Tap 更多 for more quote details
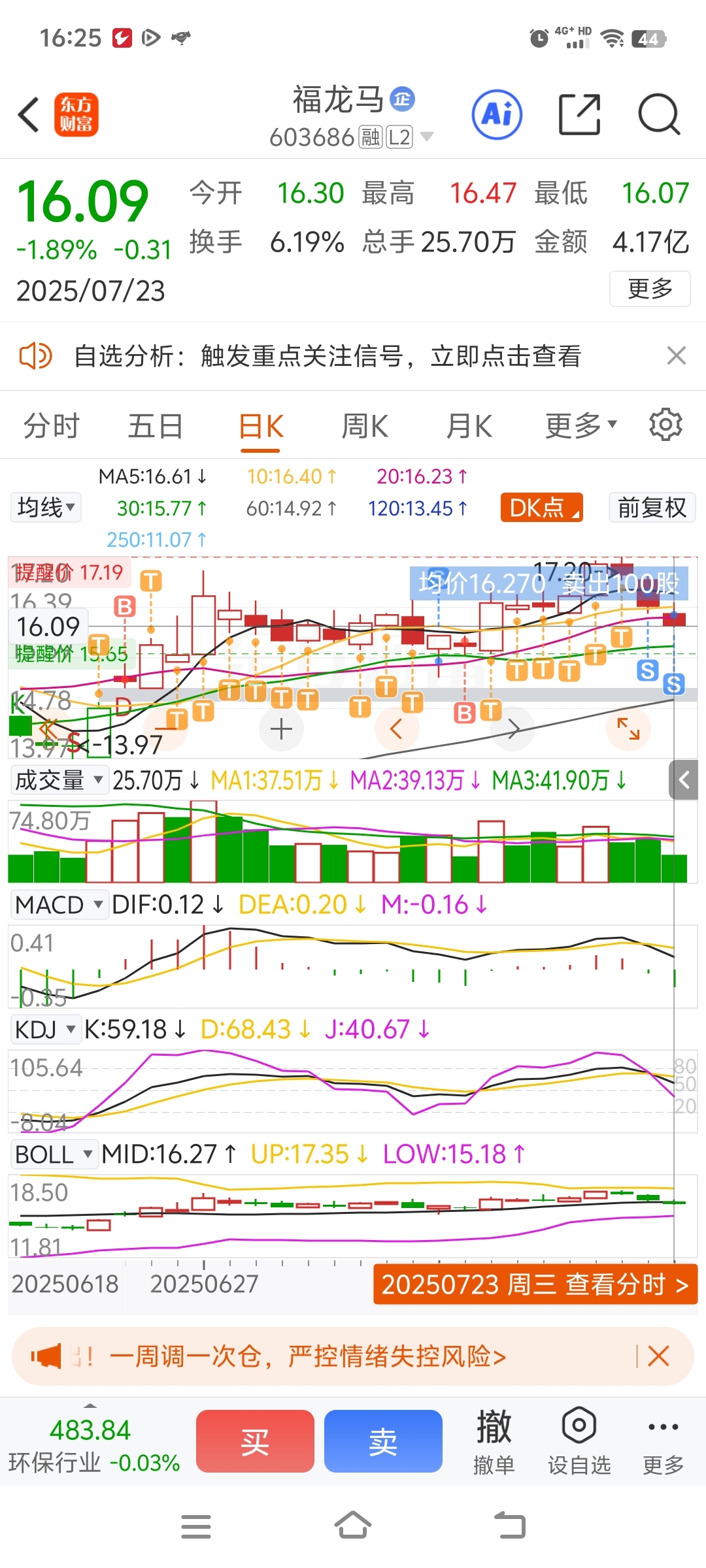This screenshot has width=706, height=1568. [650, 289]
